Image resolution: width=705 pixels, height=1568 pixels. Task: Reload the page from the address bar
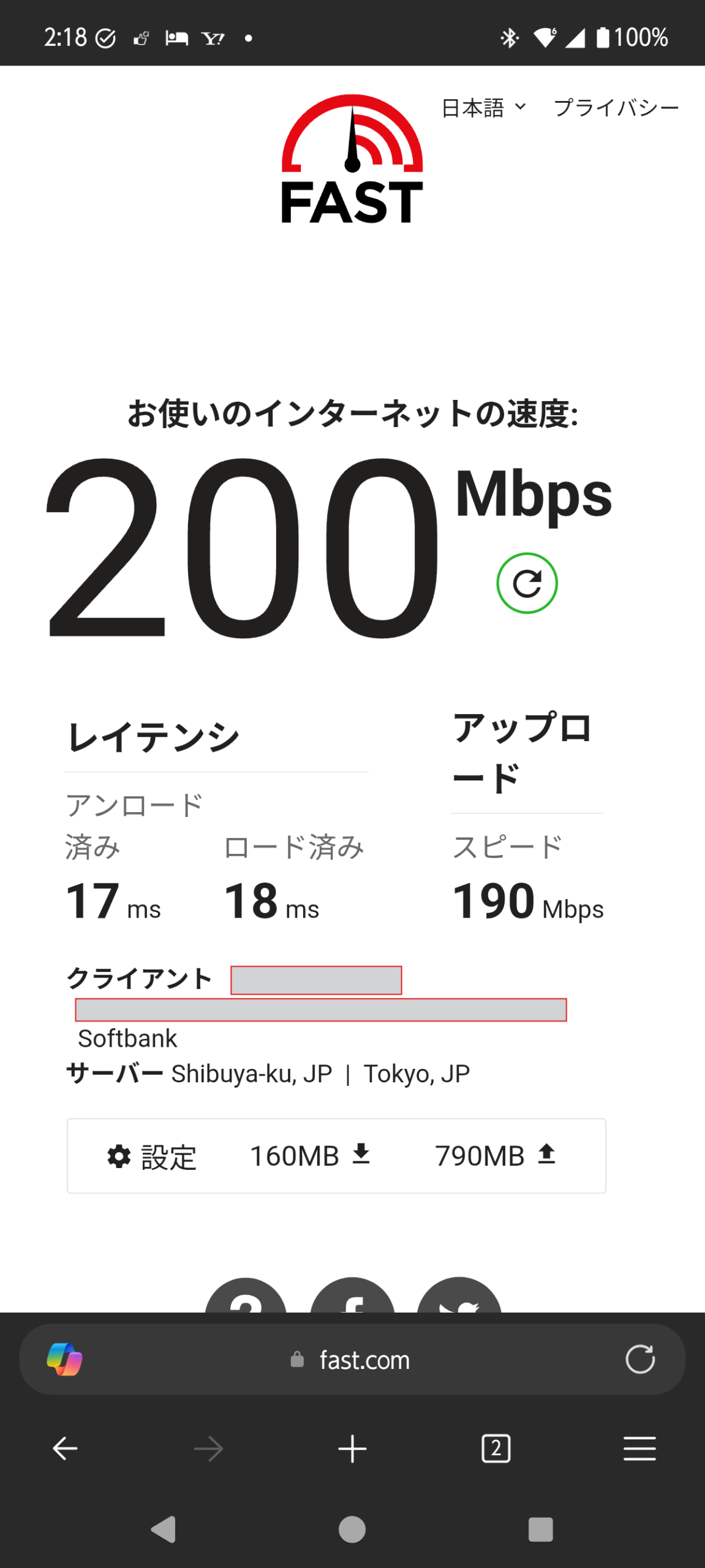tap(640, 1360)
